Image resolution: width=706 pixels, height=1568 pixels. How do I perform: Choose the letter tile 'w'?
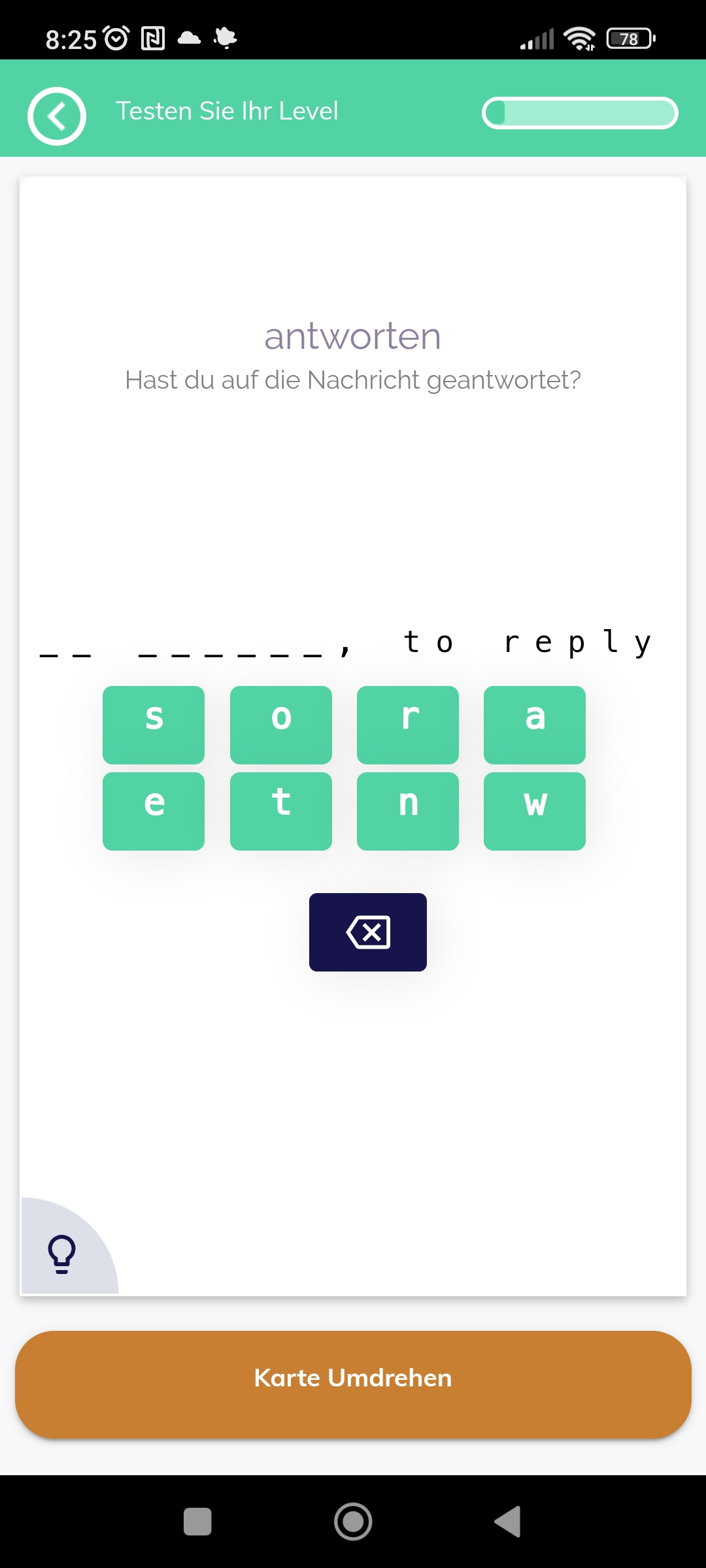tap(535, 811)
